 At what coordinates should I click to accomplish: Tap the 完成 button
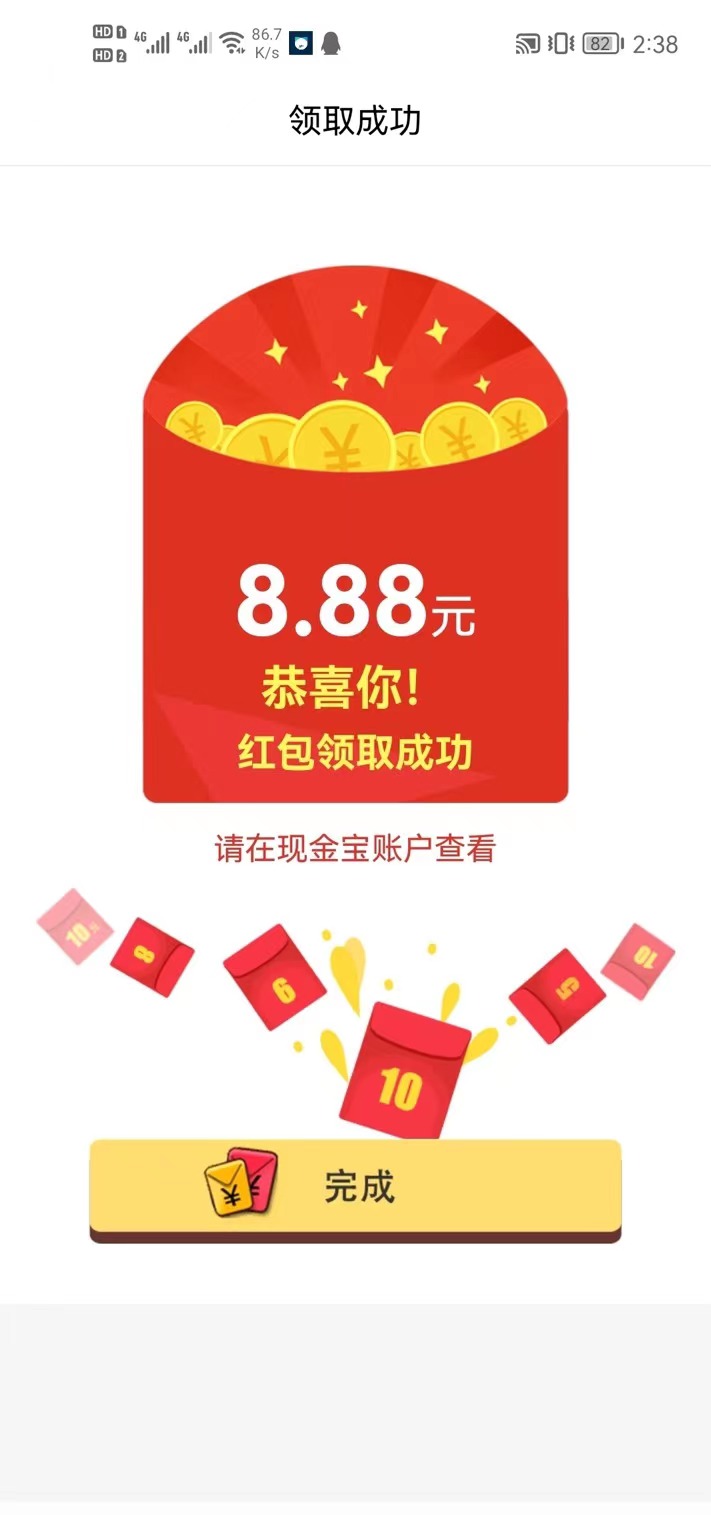click(x=355, y=1186)
